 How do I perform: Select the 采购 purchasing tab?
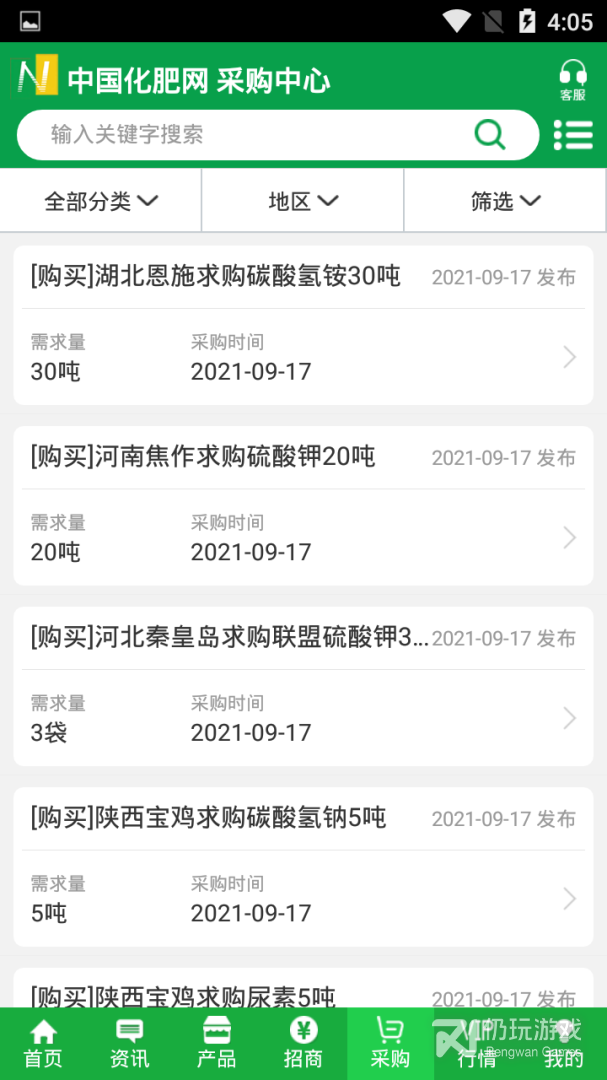[390, 1044]
